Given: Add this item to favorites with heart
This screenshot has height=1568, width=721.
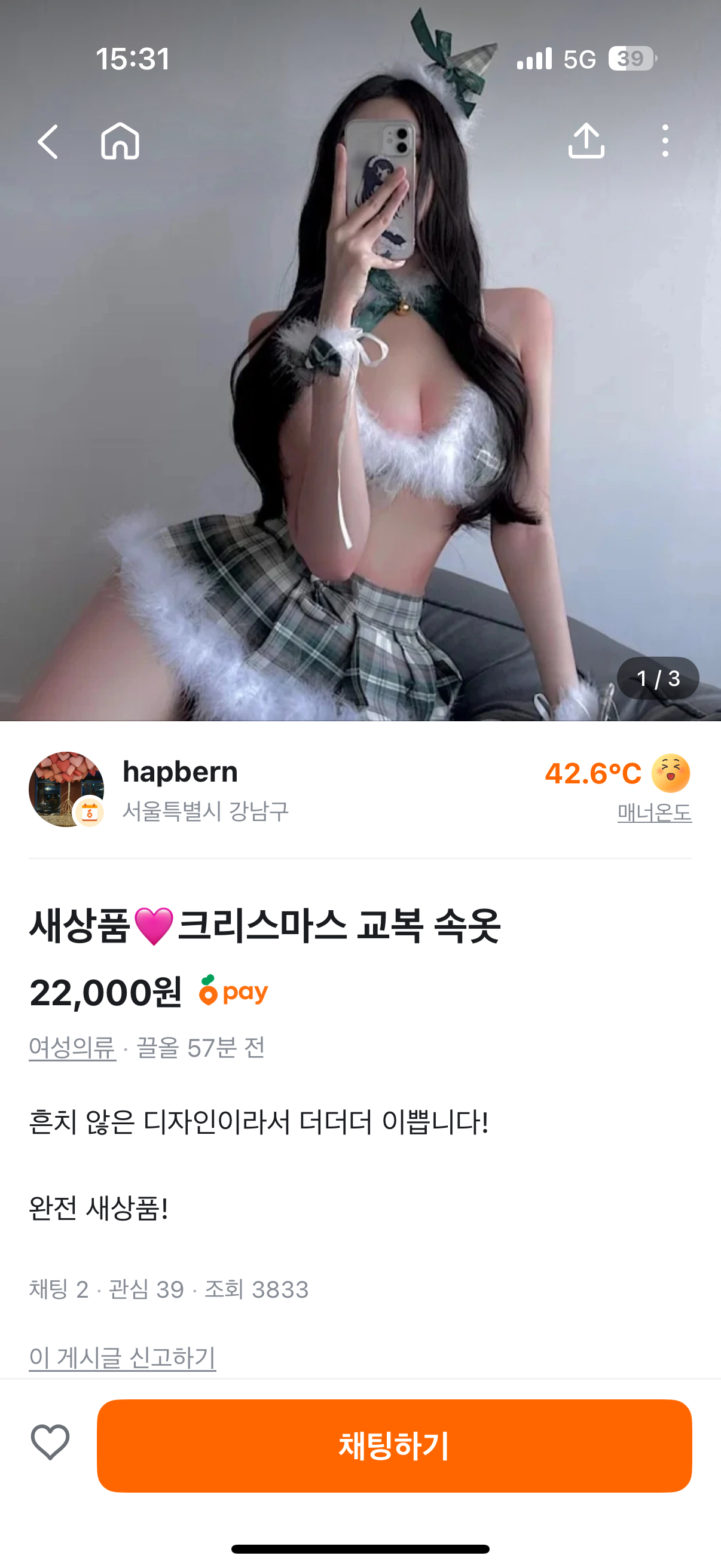Looking at the screenshot, I should [x=50, y=1442].
